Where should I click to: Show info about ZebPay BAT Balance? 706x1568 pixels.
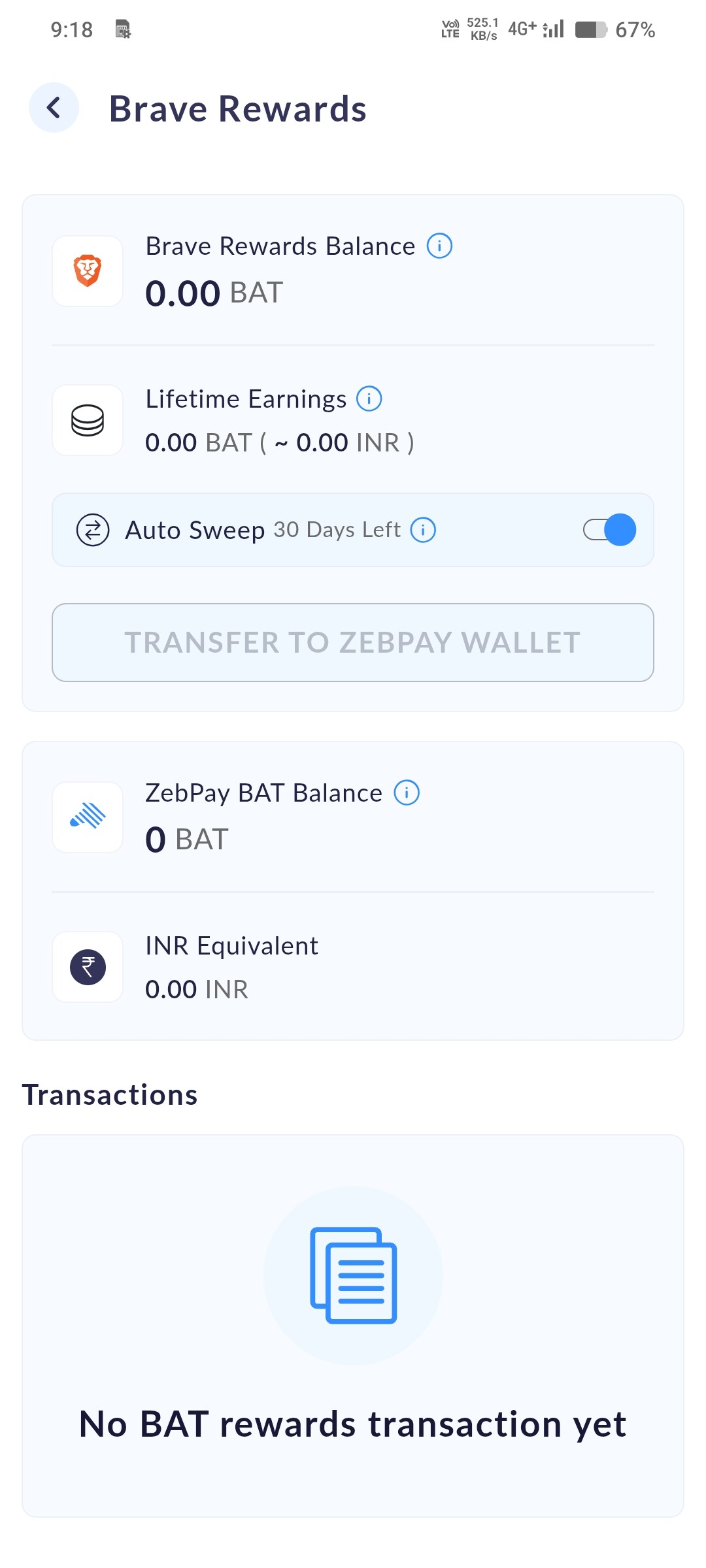(407, 793)
